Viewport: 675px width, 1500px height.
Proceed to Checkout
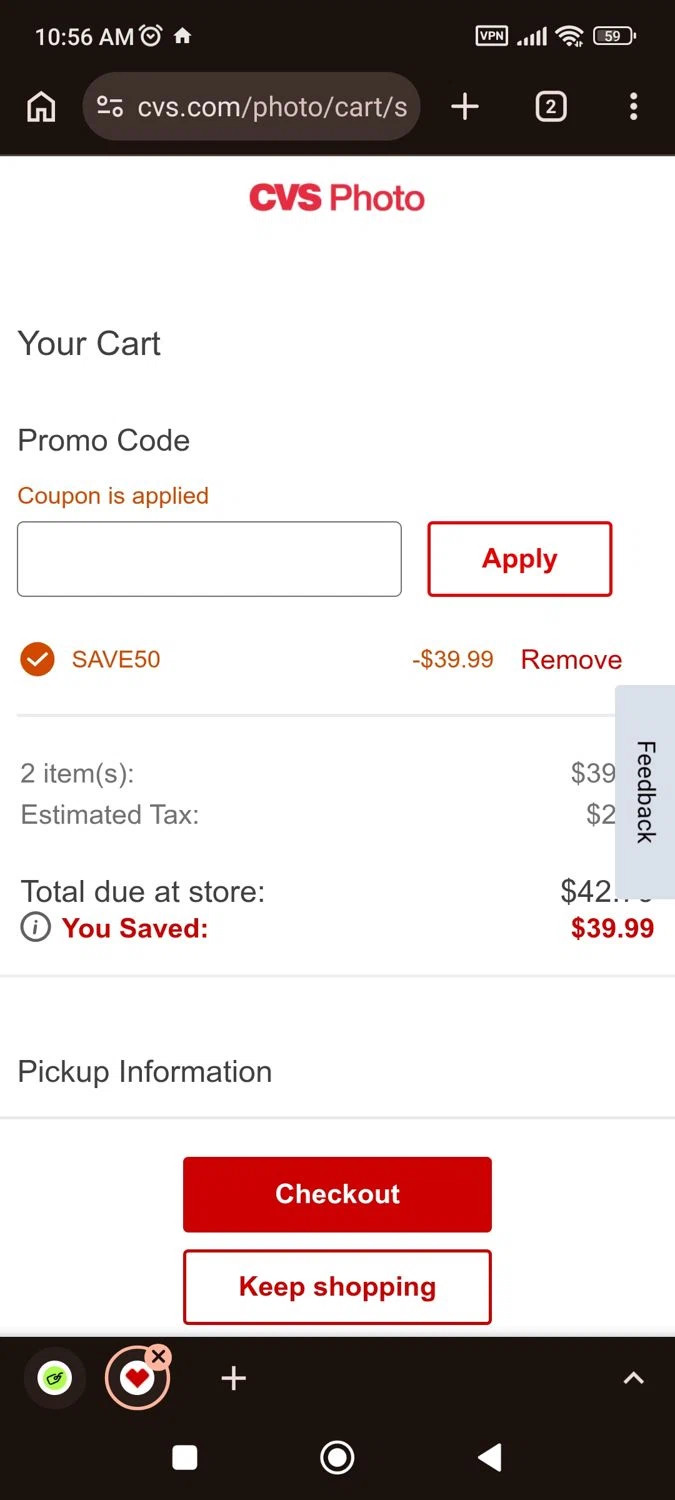(337, 1194)
